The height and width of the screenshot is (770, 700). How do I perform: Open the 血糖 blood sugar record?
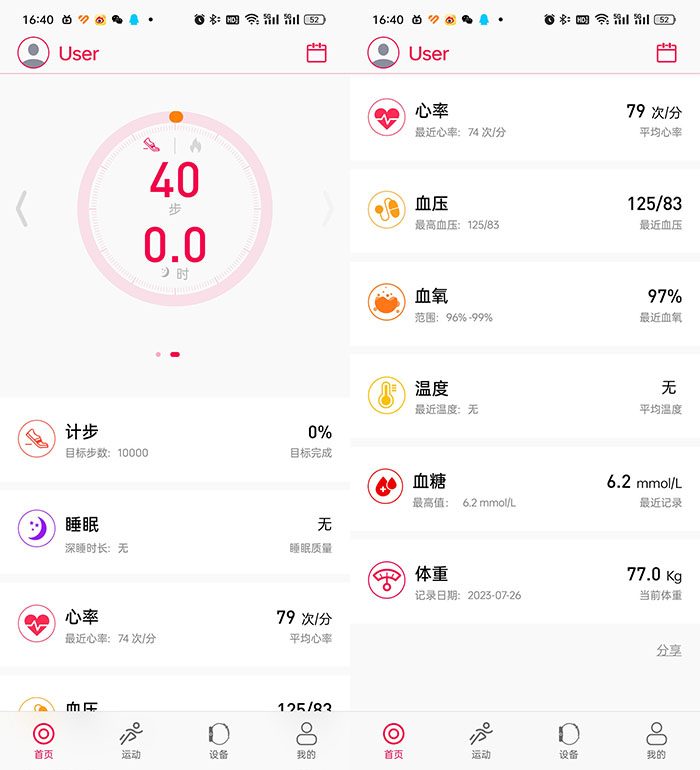[x=525, y=489]
